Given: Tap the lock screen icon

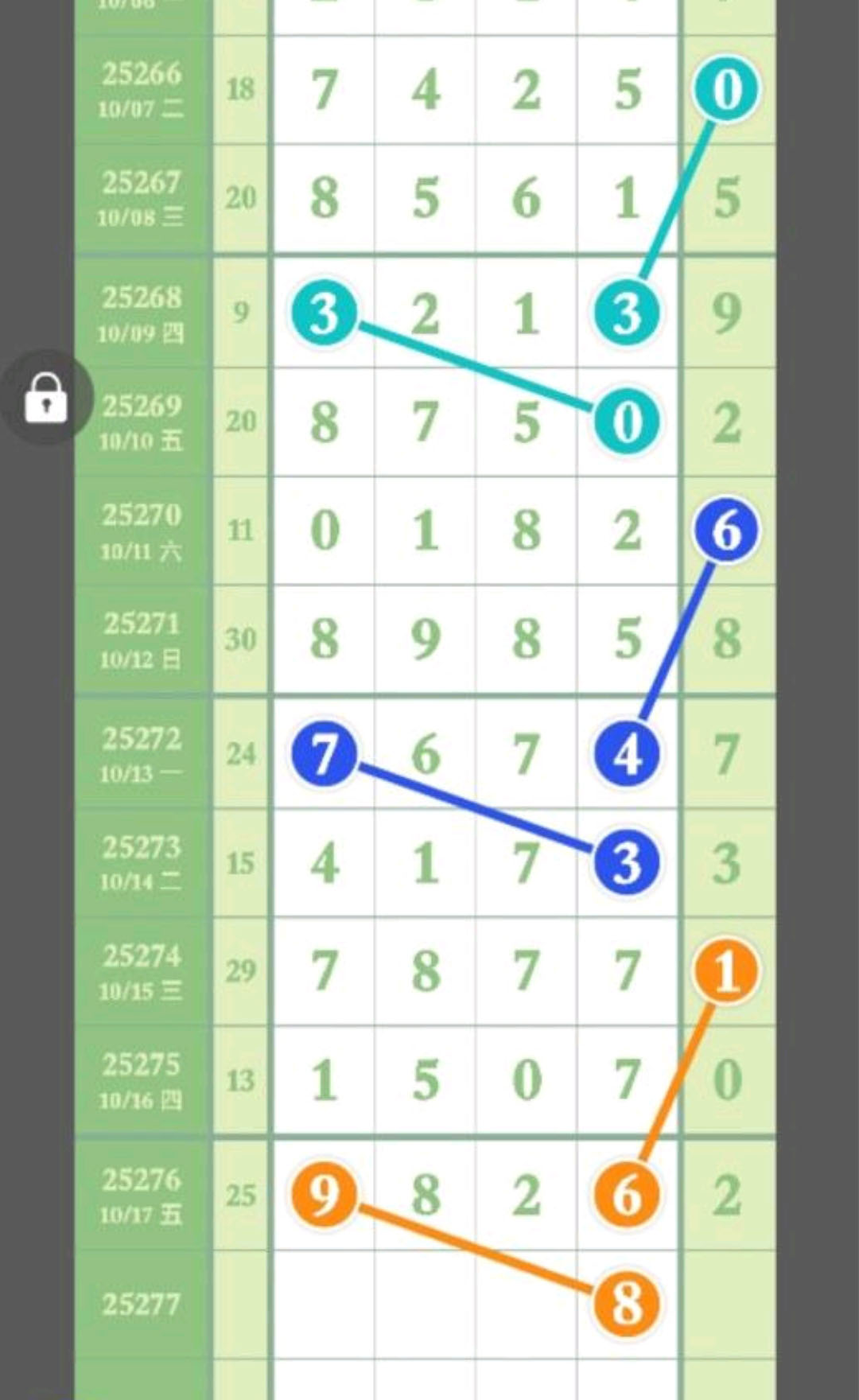Looking at the screenshot, I should point(46,397).
